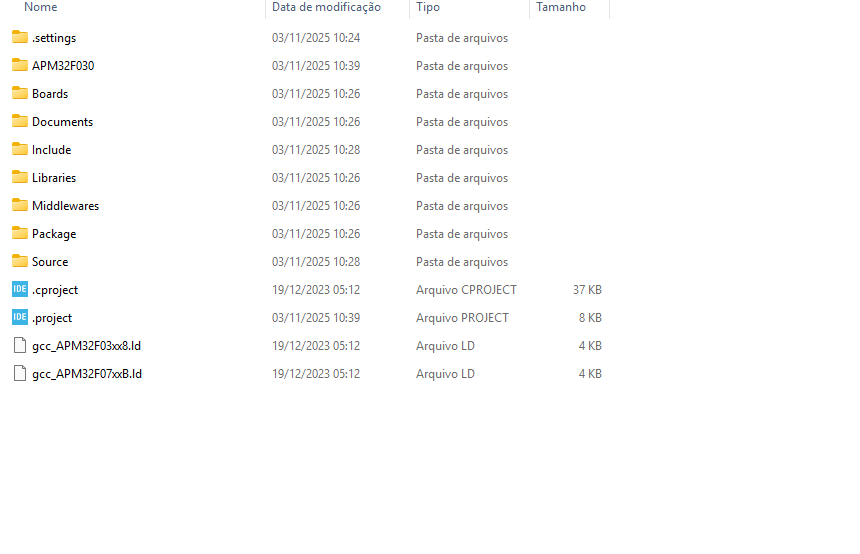Select the .project file

click(x=52, y=318)
